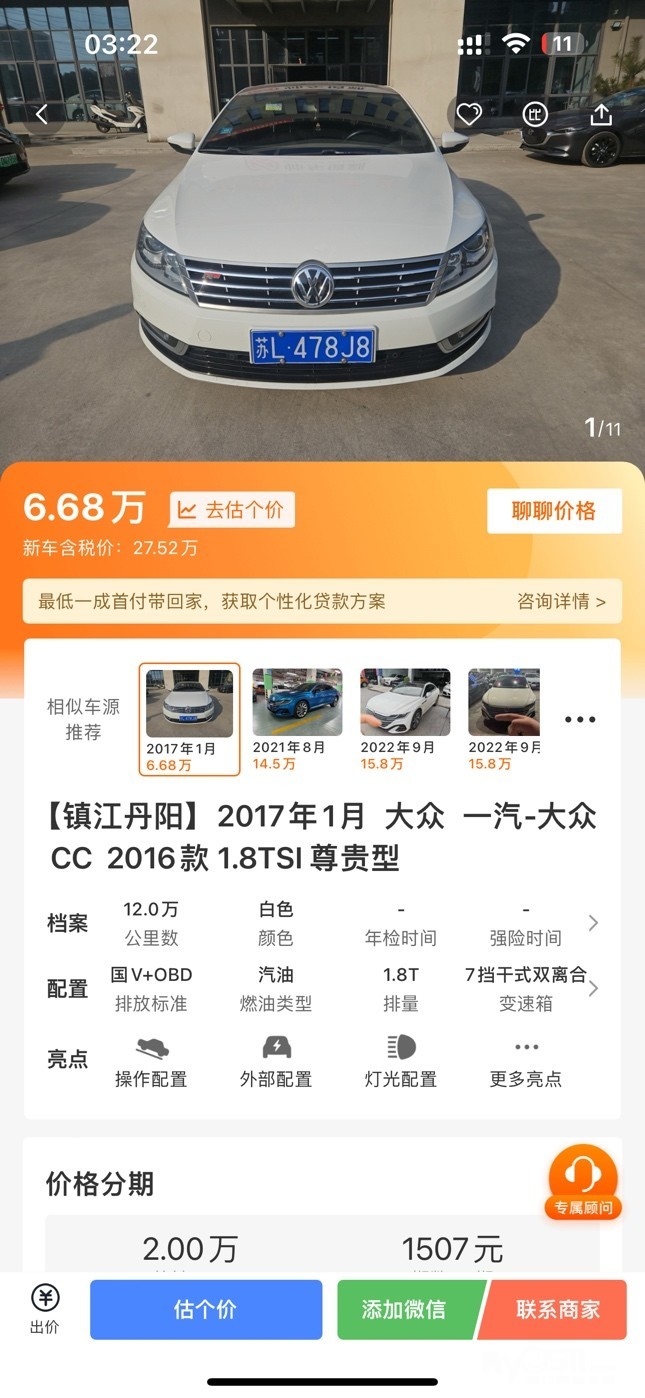Open 更多亮点
645x1398 pixels.
(526, 1061)
